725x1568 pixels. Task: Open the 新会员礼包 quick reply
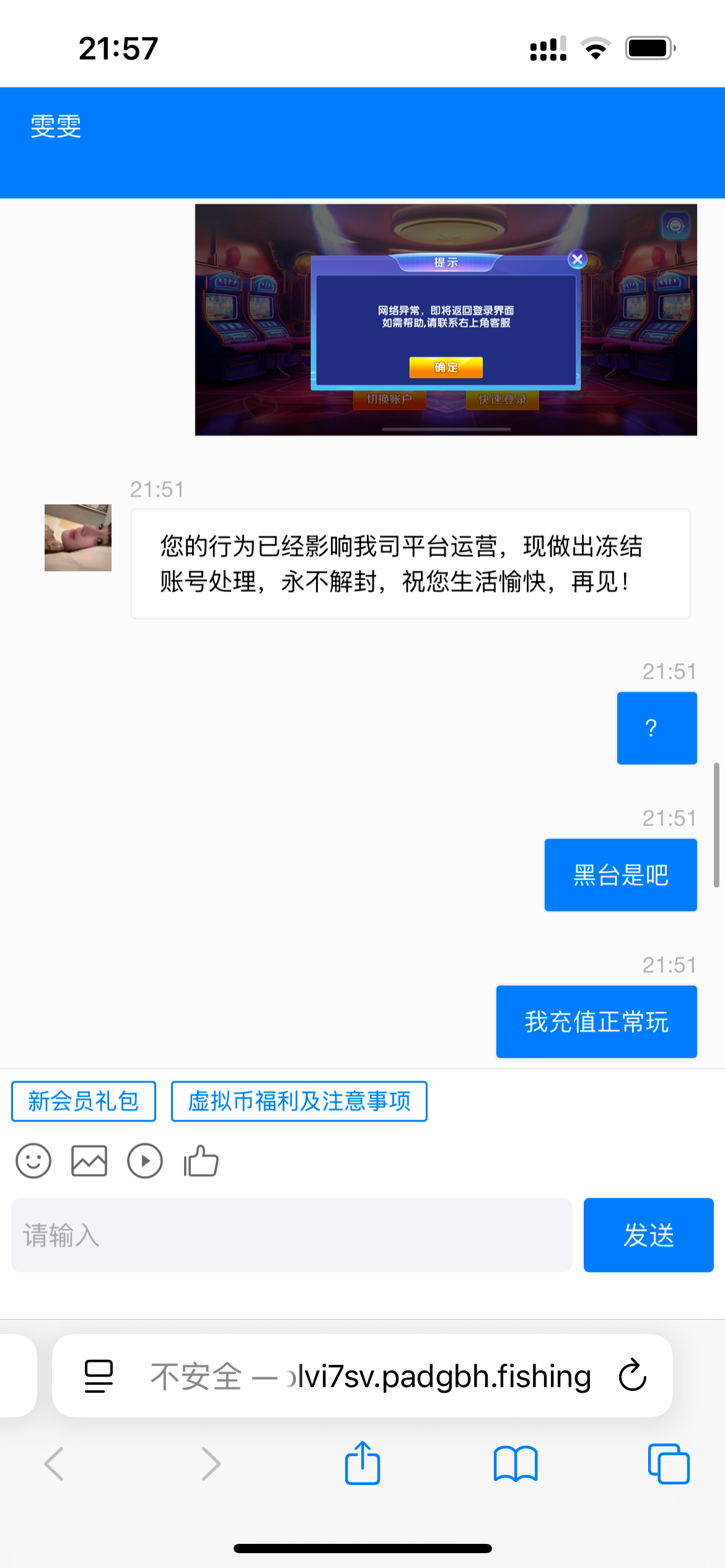point(83,1101)
